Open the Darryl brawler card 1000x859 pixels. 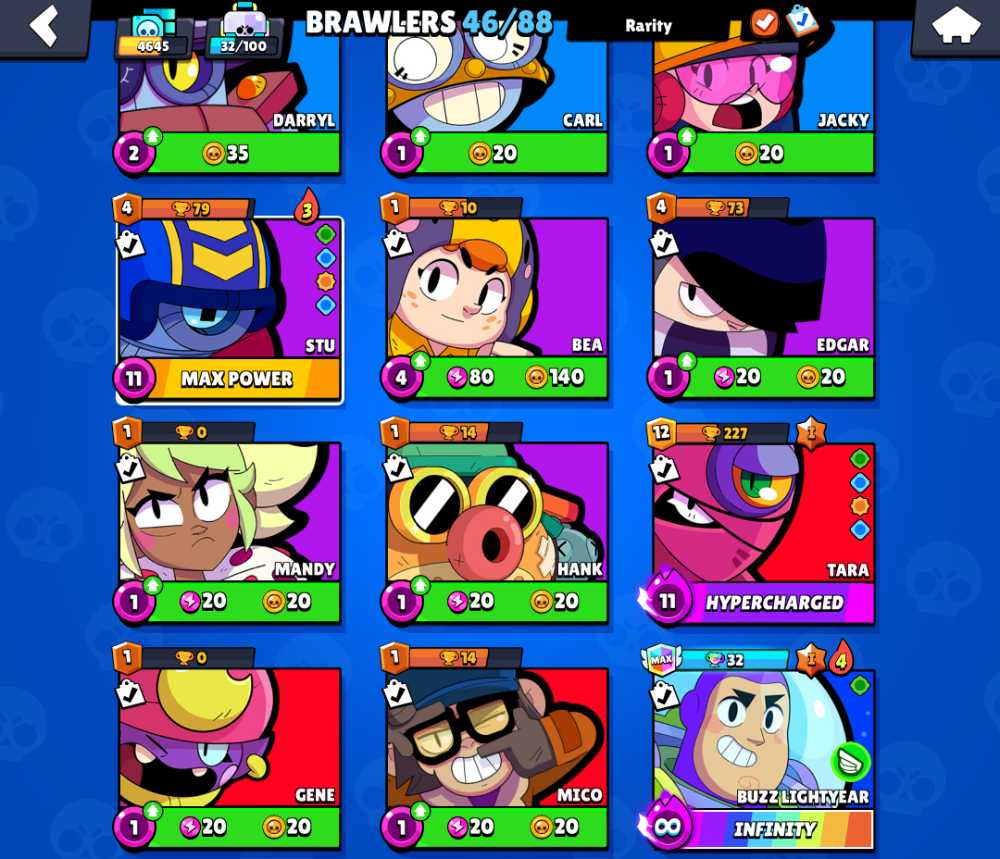click(229, 90)
